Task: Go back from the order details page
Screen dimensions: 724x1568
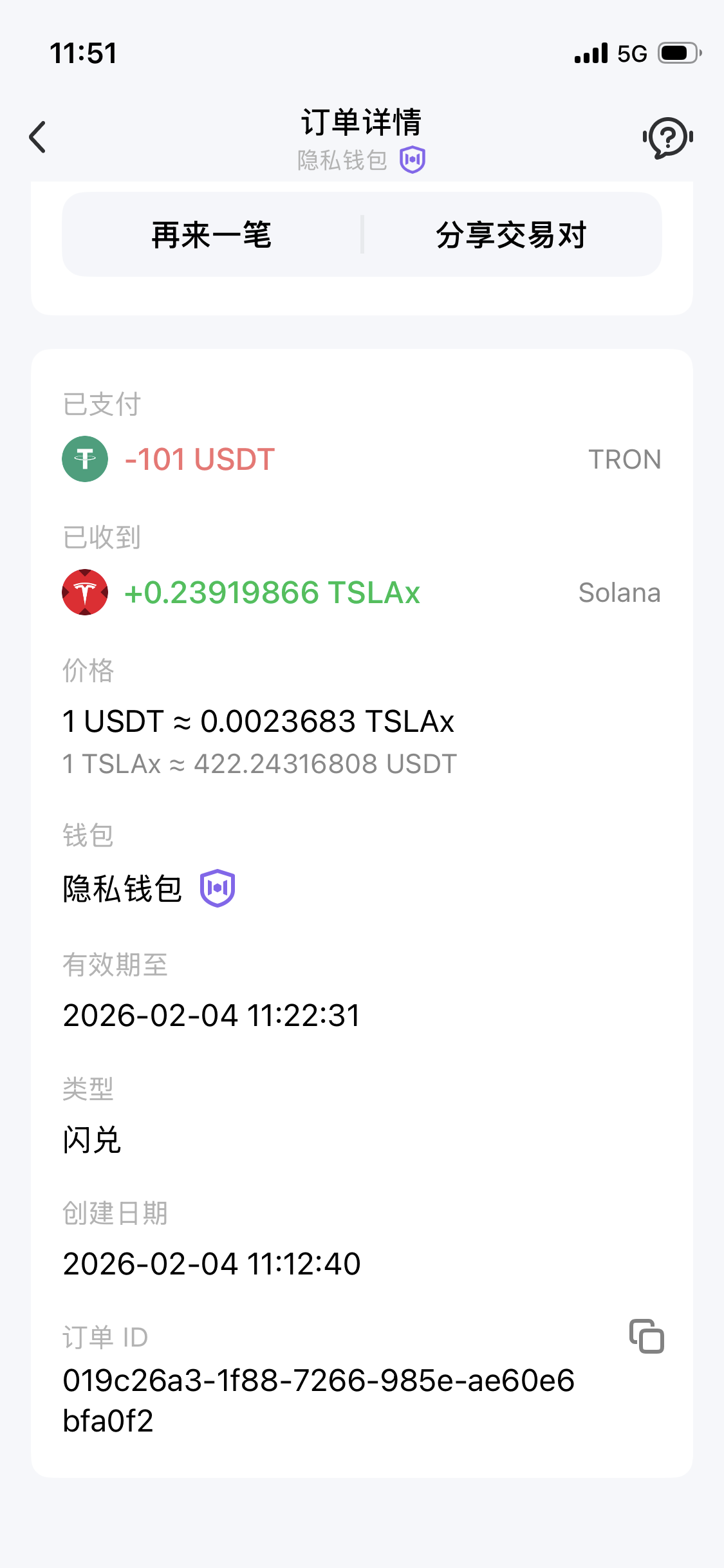Action: pyautogui.click(x=38, y=137)
